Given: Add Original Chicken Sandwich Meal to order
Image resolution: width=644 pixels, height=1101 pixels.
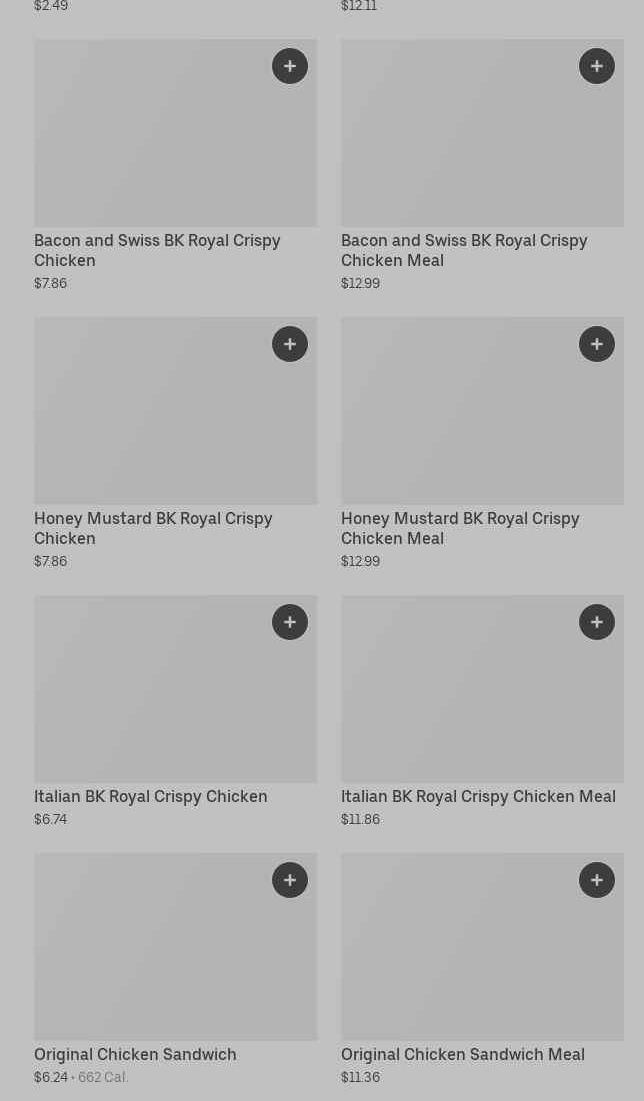Looking at the screenshot, I should point(597,880).
